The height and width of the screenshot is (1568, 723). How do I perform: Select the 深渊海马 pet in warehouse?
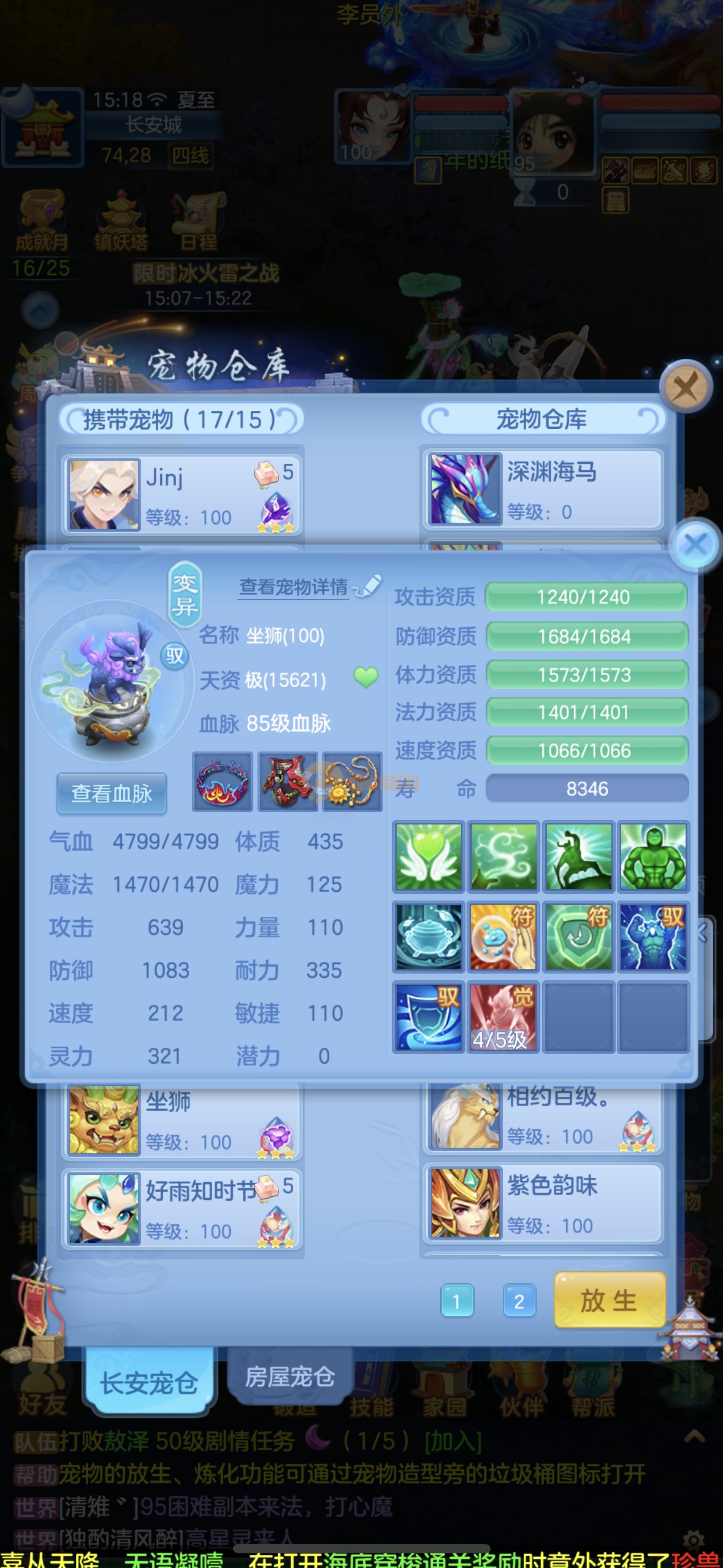click(543, 490)
